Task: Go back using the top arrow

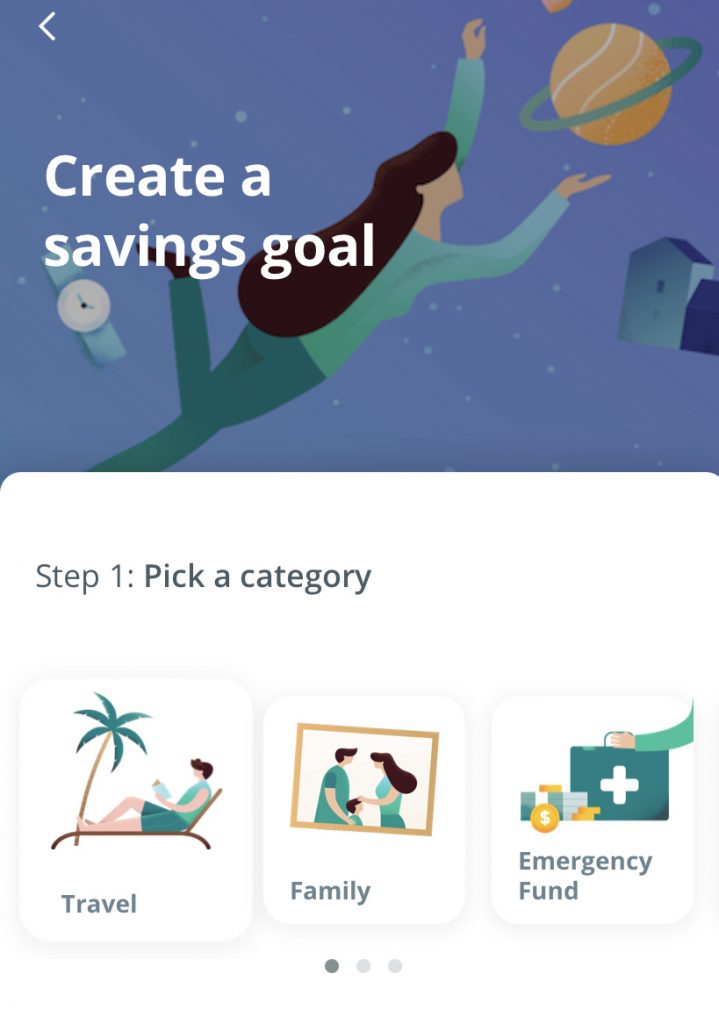Action: pos(47,27)
